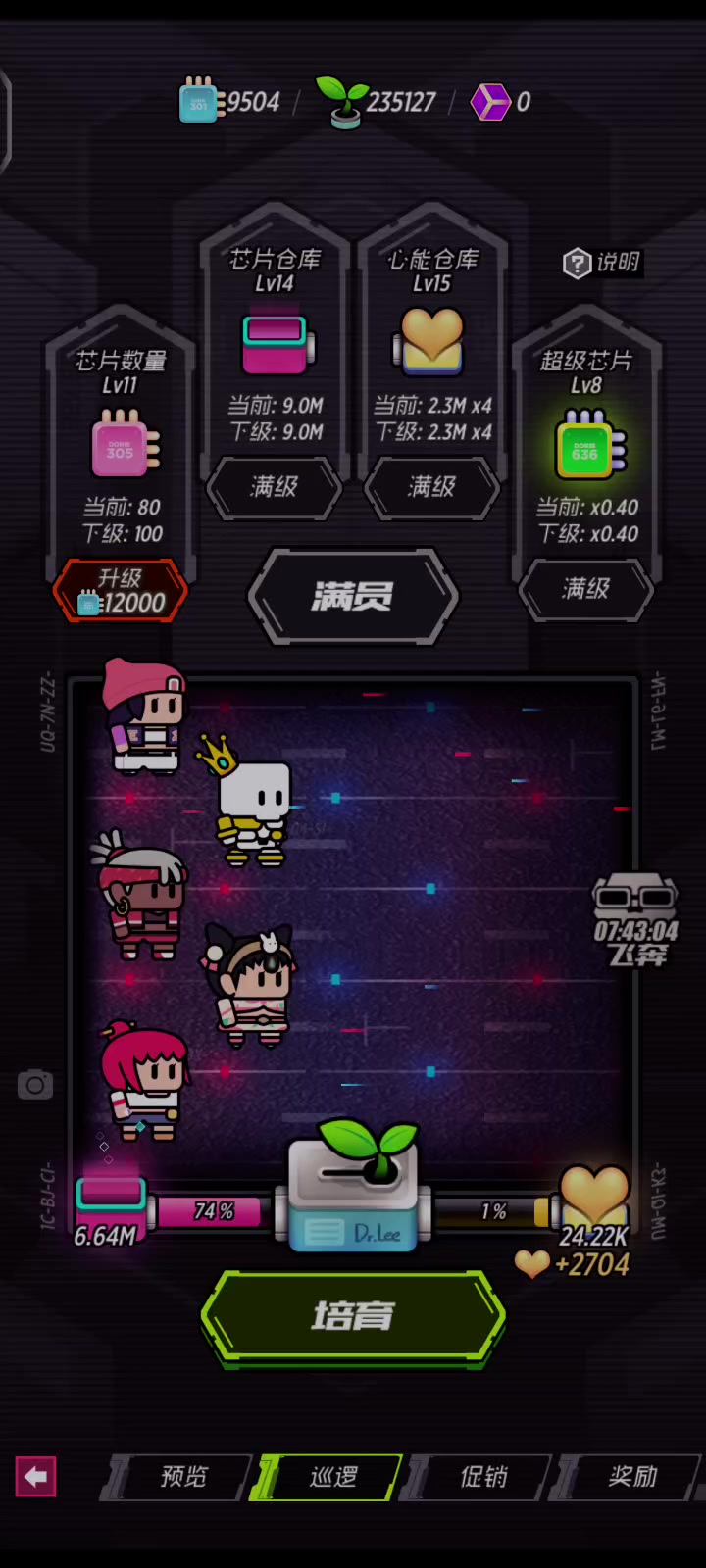This screenshot has height=1568, width=706.
Task: Open the 说明 help info
Action: 602,262
